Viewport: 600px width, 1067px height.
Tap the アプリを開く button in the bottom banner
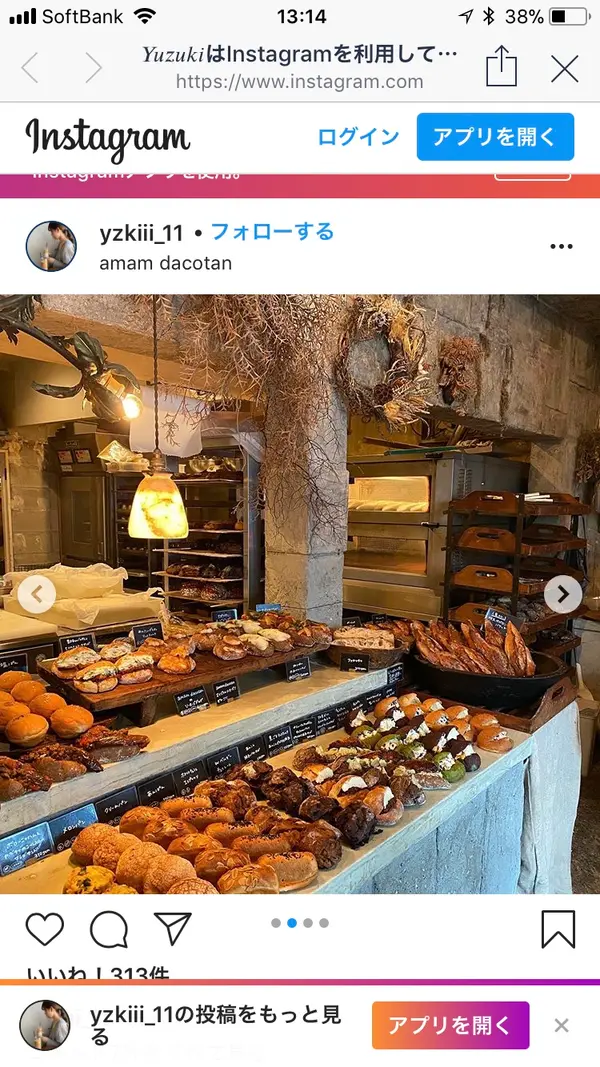[x=450, y=1025]
